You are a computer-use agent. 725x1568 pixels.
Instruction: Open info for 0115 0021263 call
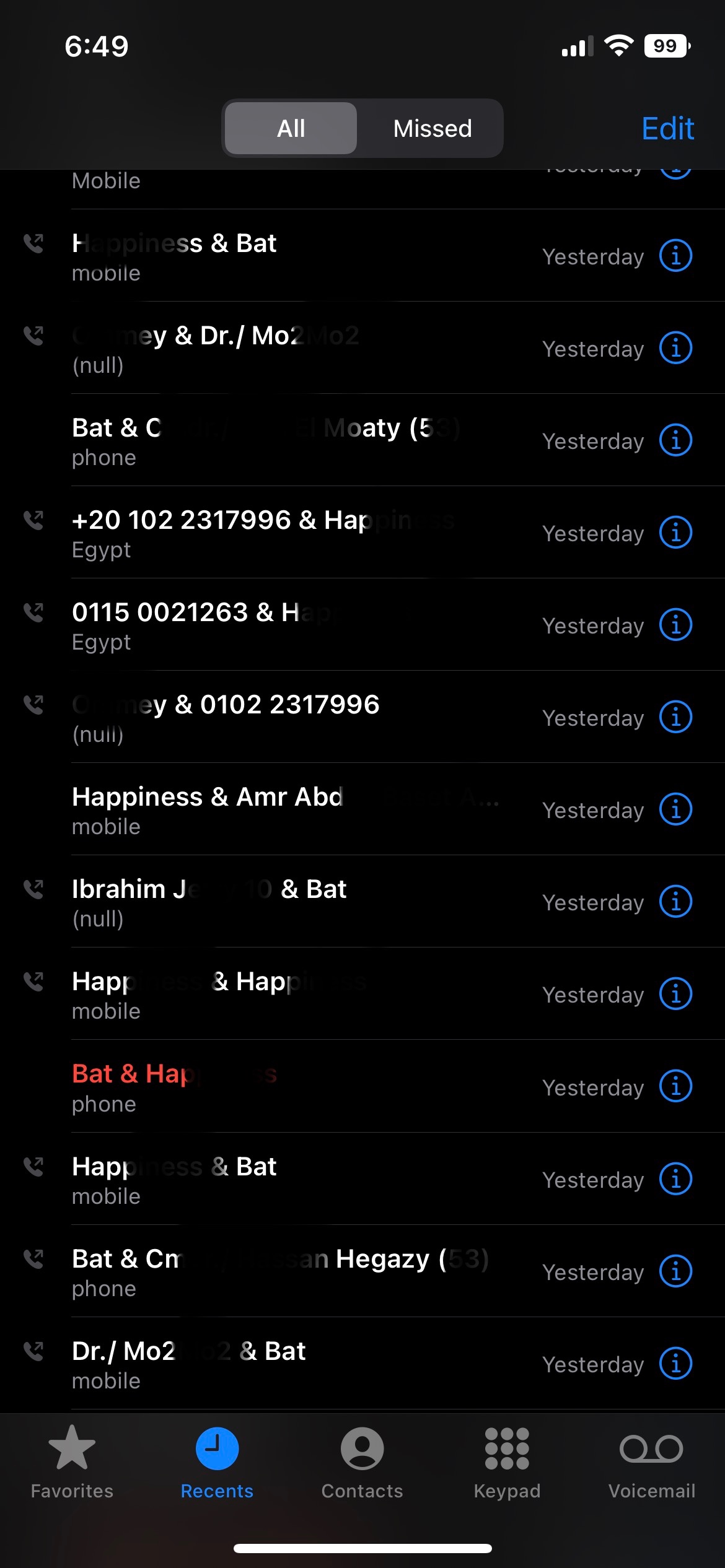tap(675, 625)
